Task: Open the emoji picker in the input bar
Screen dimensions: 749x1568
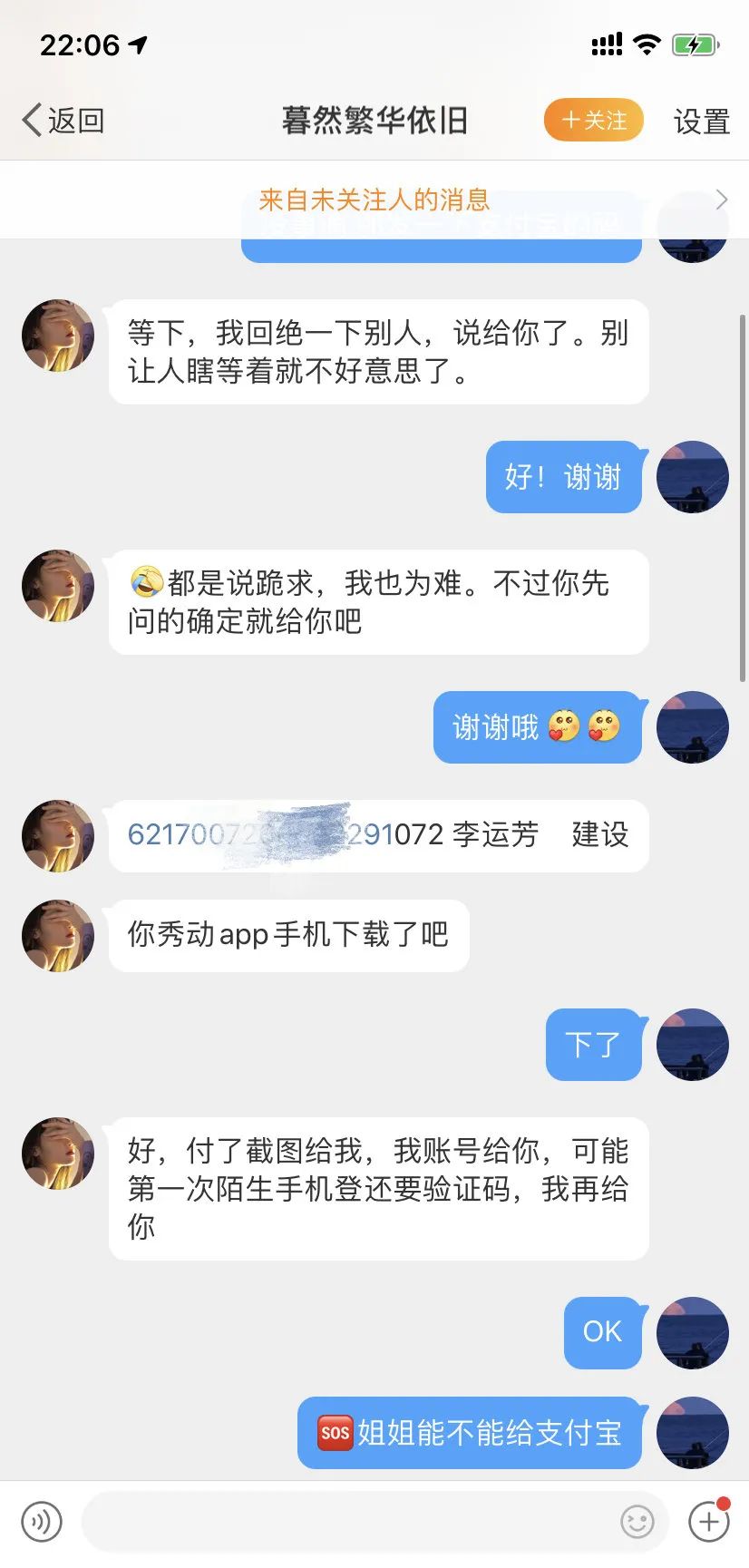Action: (637, 1522)
